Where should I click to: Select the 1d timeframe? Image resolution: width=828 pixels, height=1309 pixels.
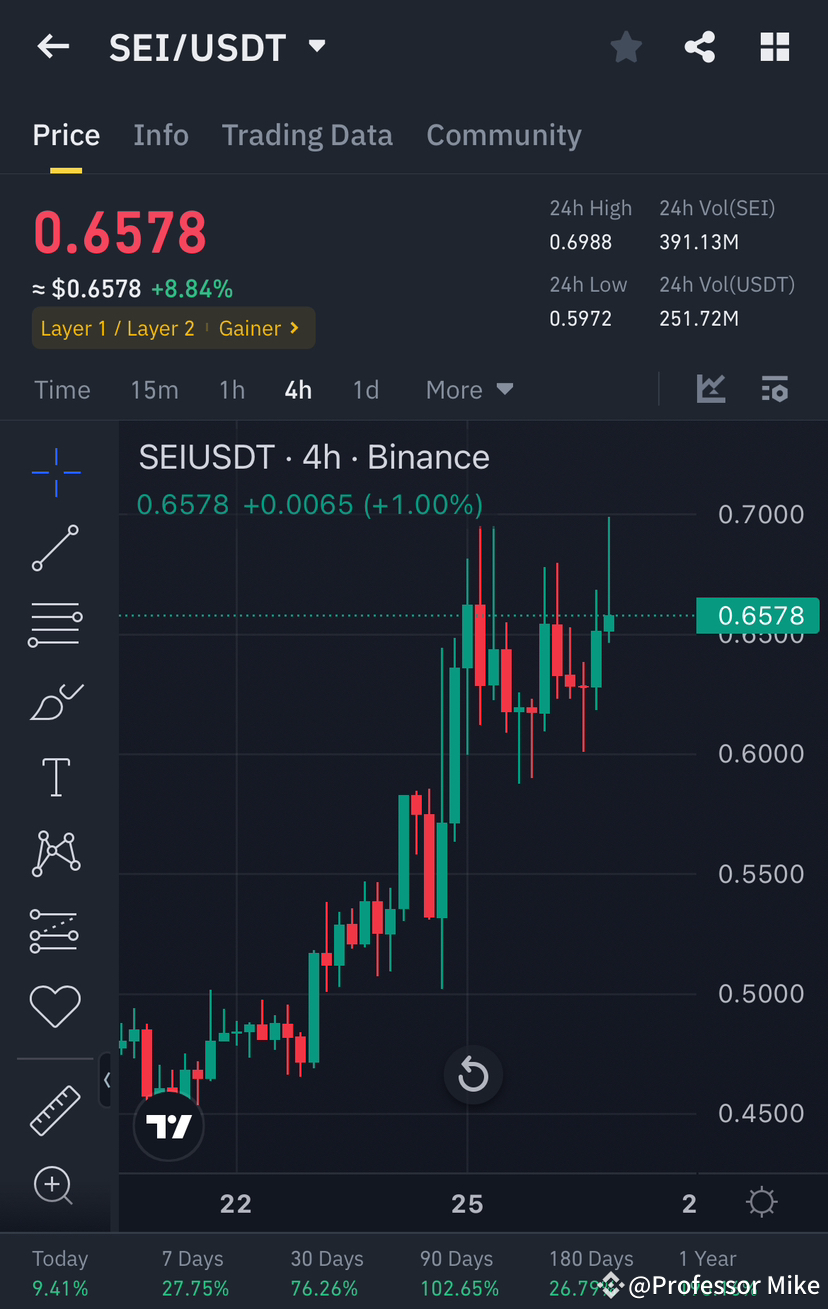click(365, 389)
